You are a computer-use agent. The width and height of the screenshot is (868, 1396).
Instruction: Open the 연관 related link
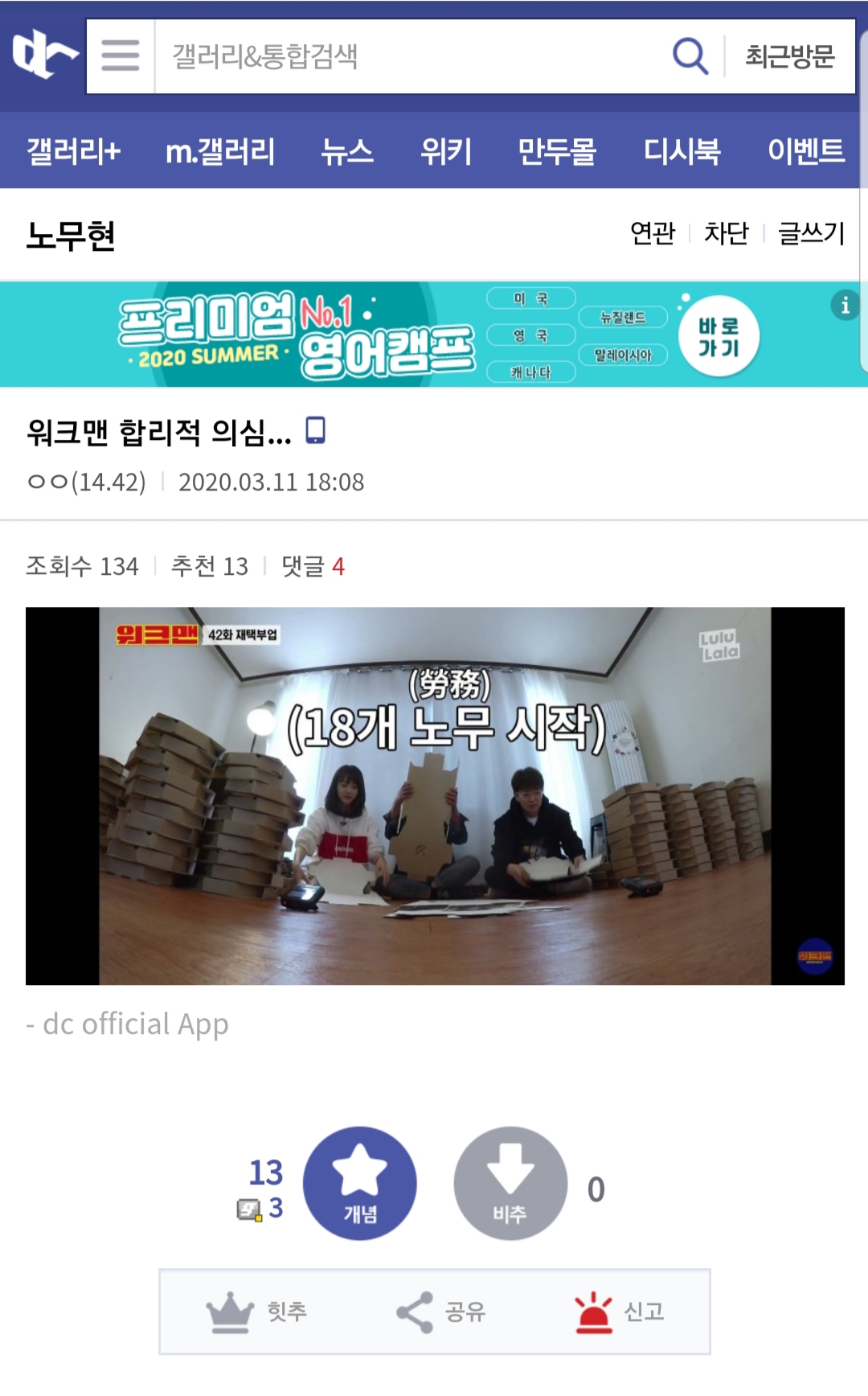click(653, 233)
